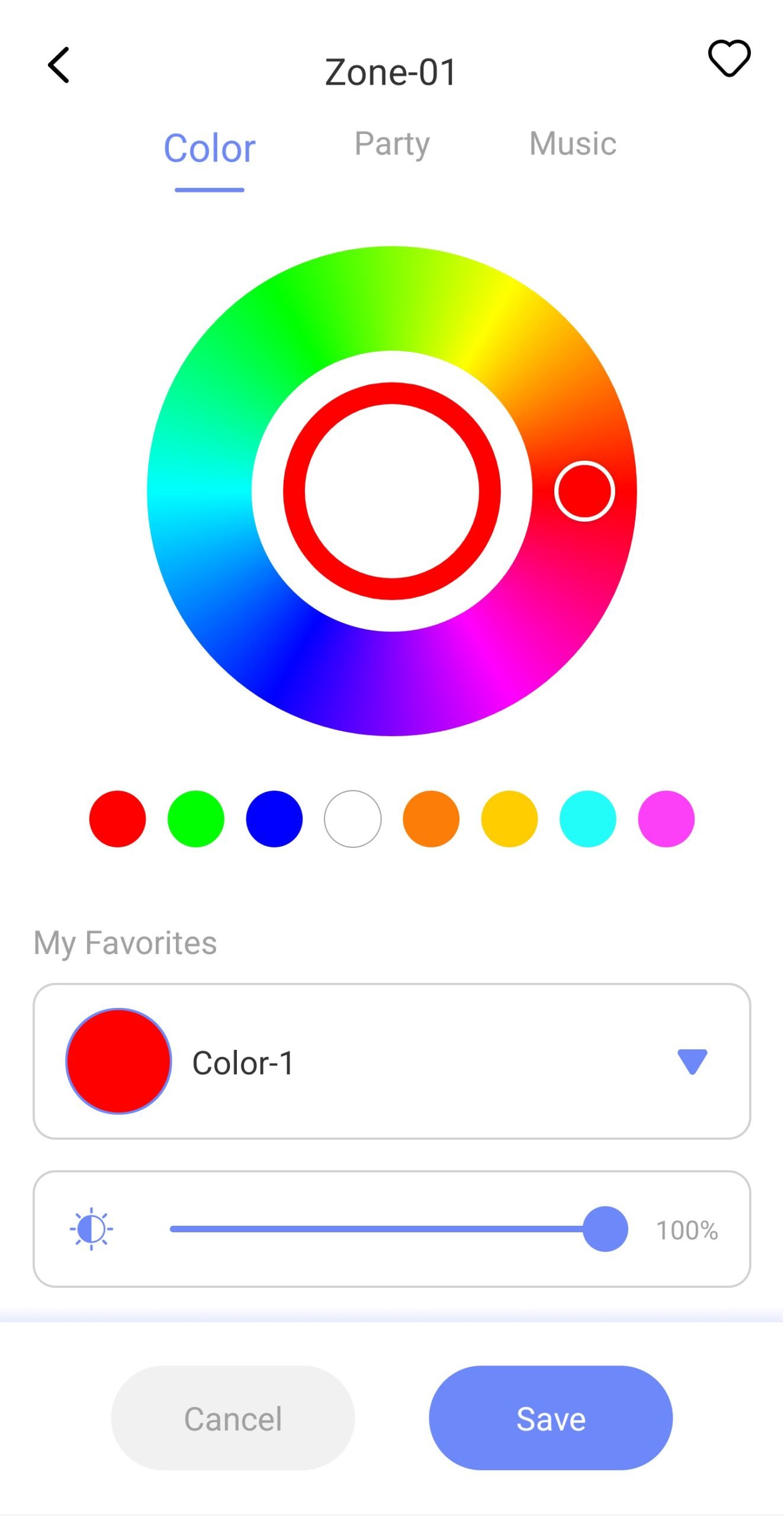Tap the brightness slider track
The image size is (784, 1516).
click(x=379, y=1229)
